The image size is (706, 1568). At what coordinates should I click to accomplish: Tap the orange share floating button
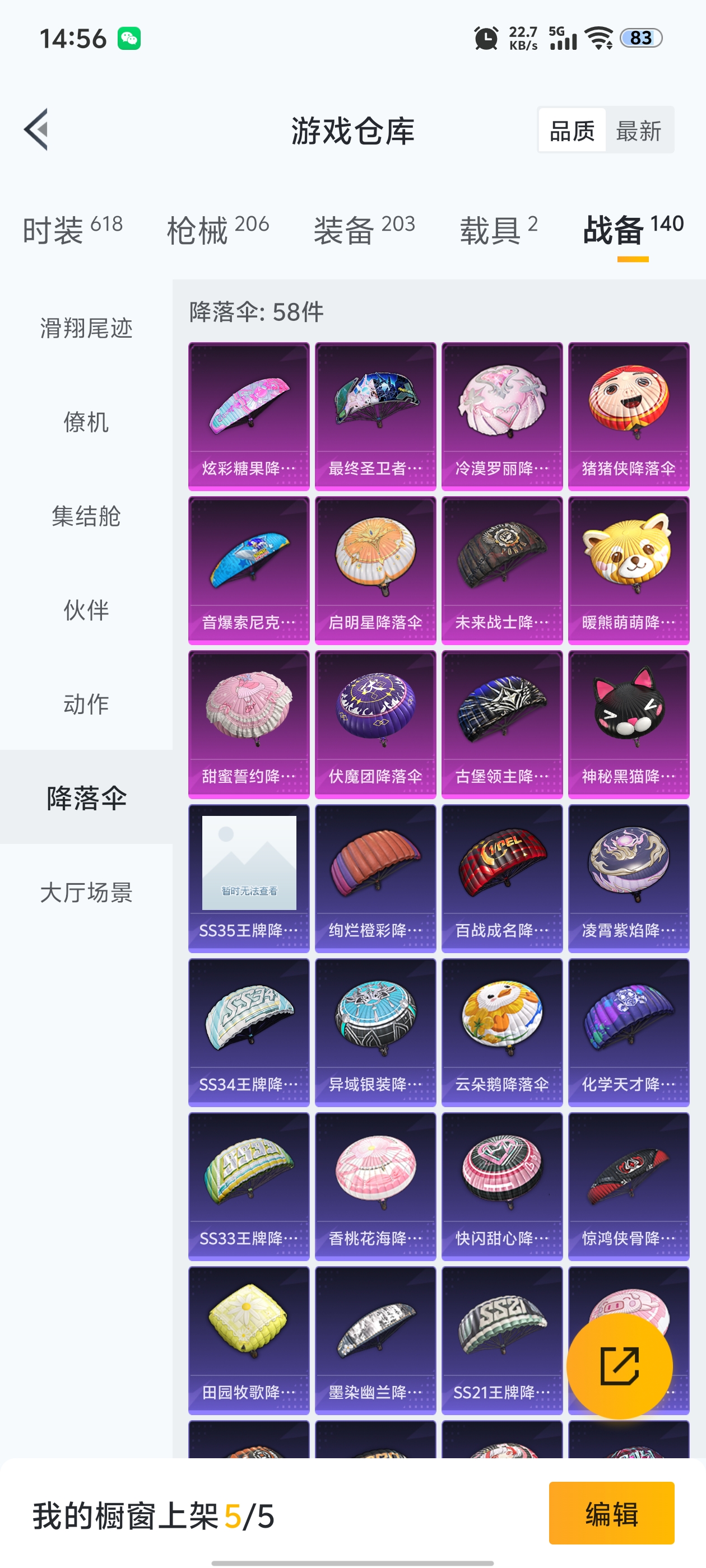point(619,1366)
